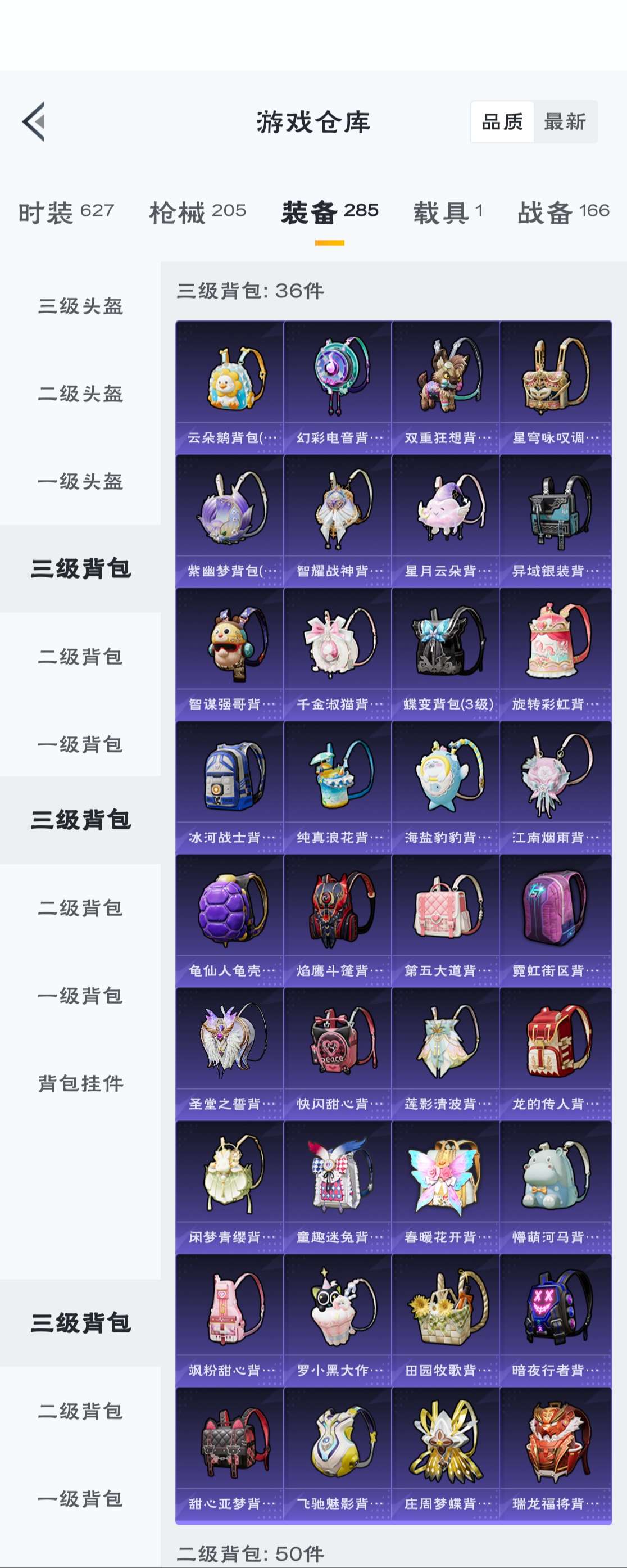Screen dimensions: 627x1568
Task: Open the 憎萌河马 backpack
Action: 555,1187
